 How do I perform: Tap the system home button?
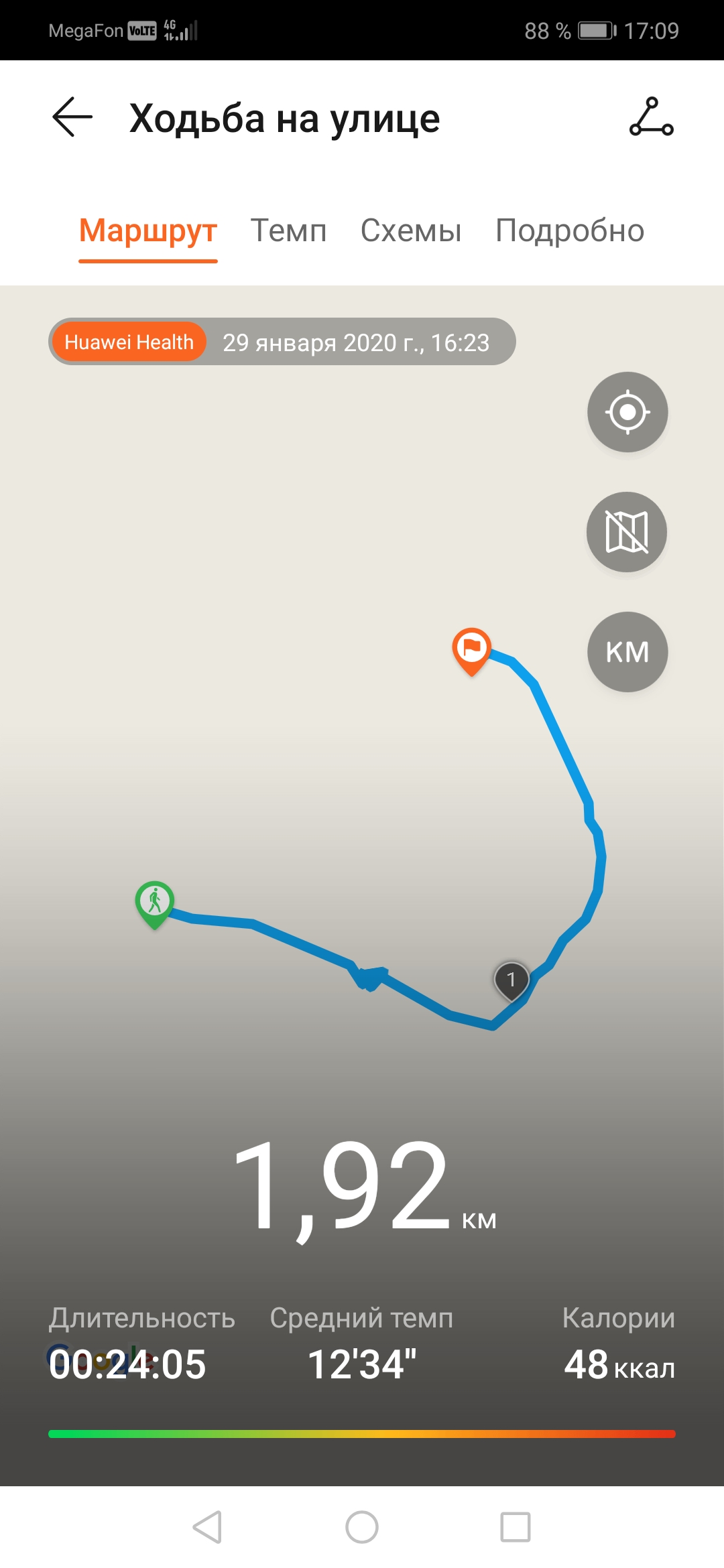[362, 1527]
